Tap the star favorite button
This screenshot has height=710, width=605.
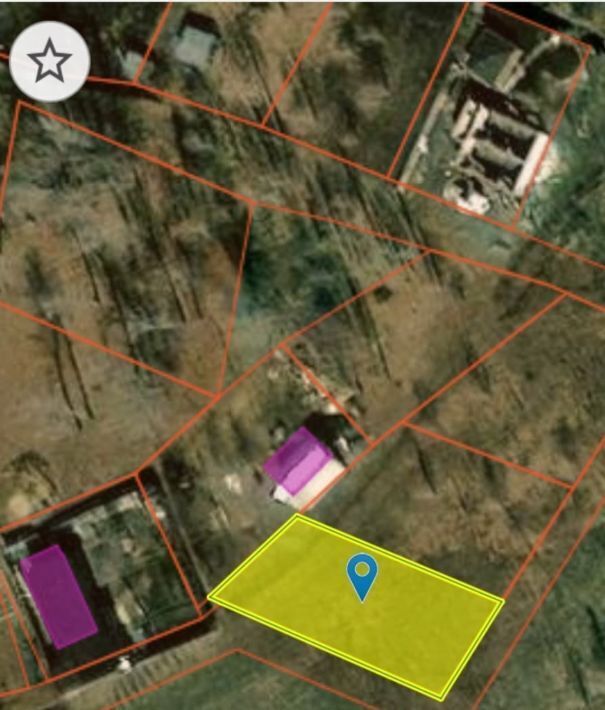point(50,62)
